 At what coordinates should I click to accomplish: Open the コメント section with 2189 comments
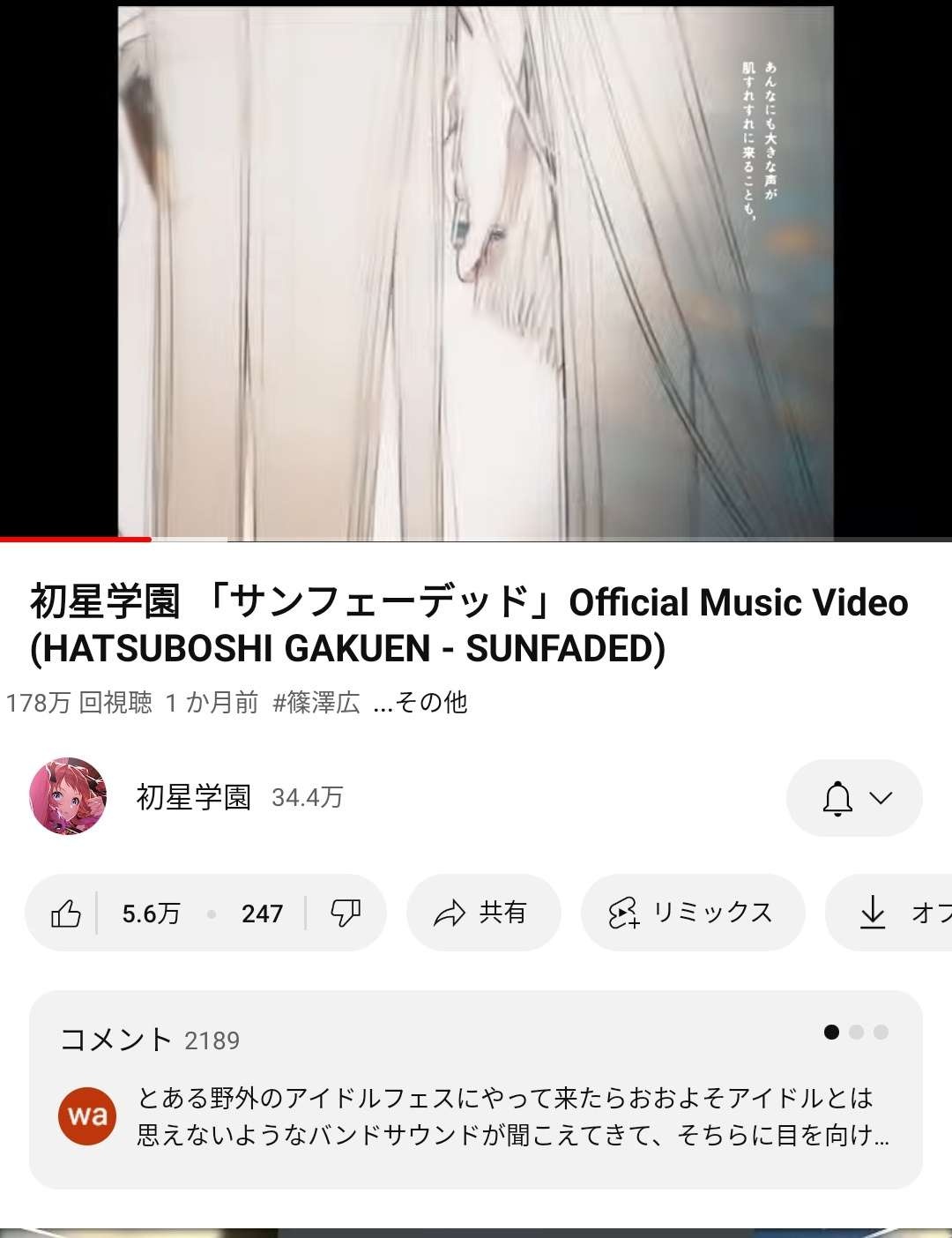pos(476,1089)
